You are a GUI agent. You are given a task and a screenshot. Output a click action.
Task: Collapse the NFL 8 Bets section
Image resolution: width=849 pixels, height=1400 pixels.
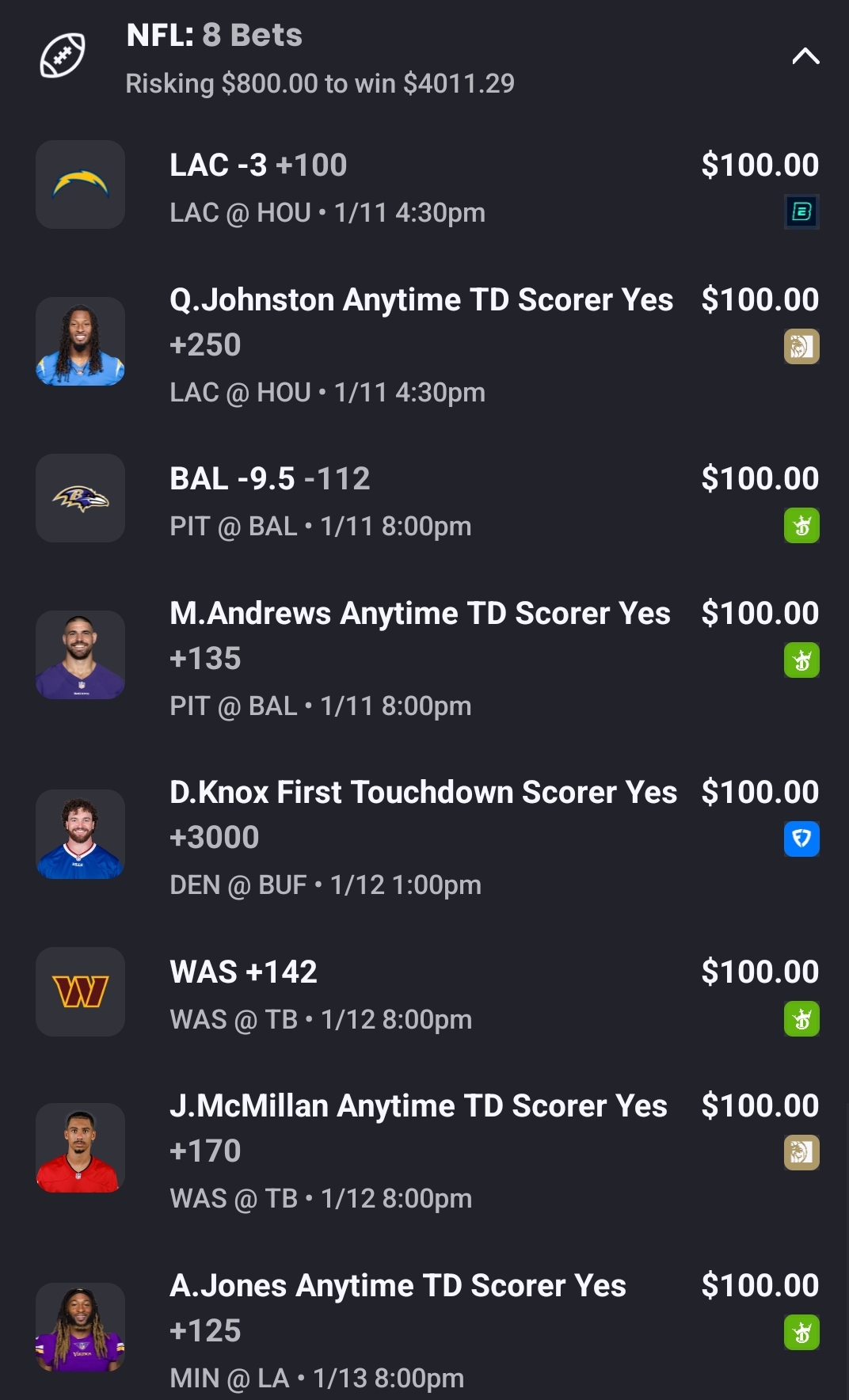805,55
